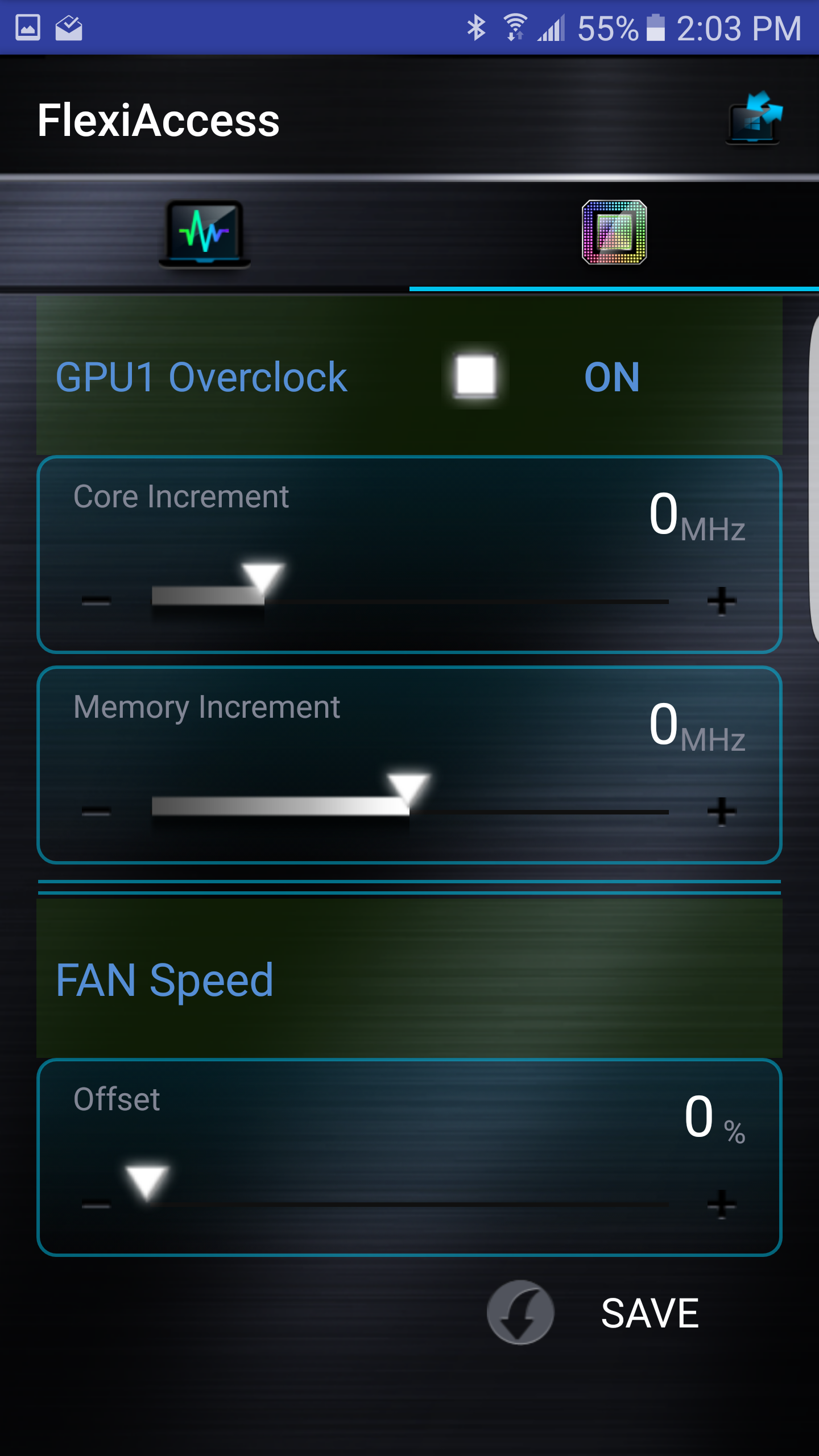
Task: Lower the fan Offset with minus button
Action: pyautogui.click(x=96, y=1204)
